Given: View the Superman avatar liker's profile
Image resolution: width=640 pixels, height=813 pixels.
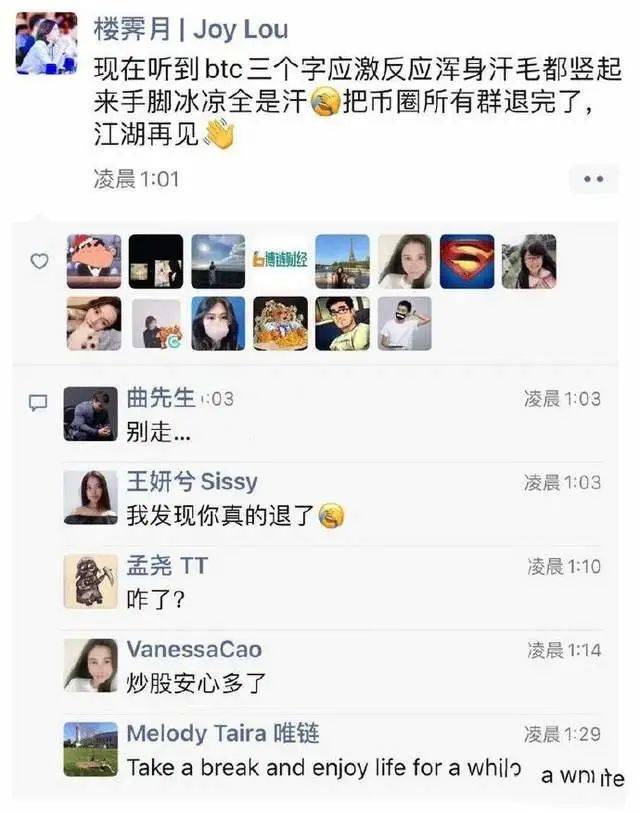Looking at the screenshot, I should pos(467,262).
